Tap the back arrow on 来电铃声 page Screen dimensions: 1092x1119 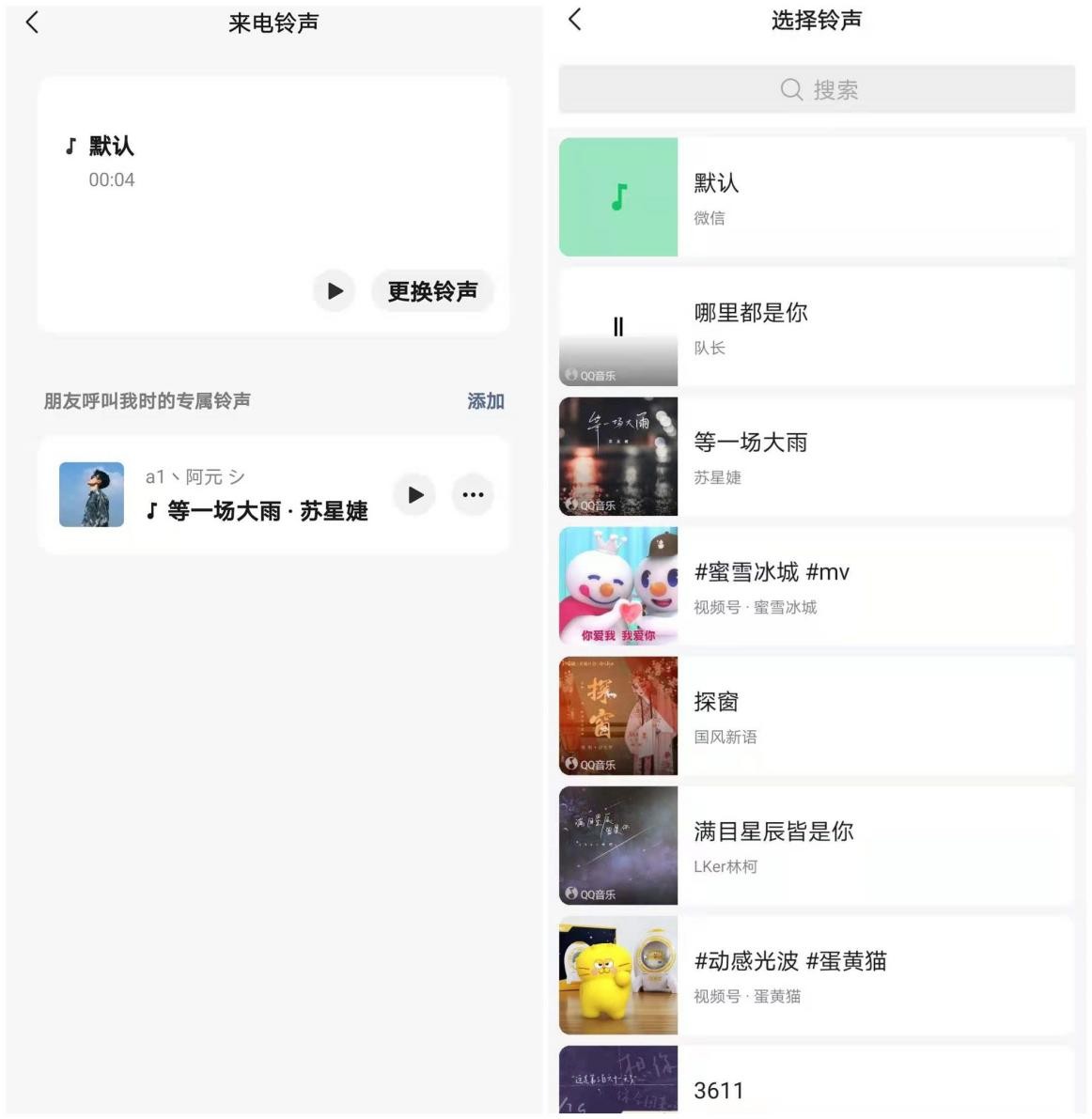click(x=33, y=22)
